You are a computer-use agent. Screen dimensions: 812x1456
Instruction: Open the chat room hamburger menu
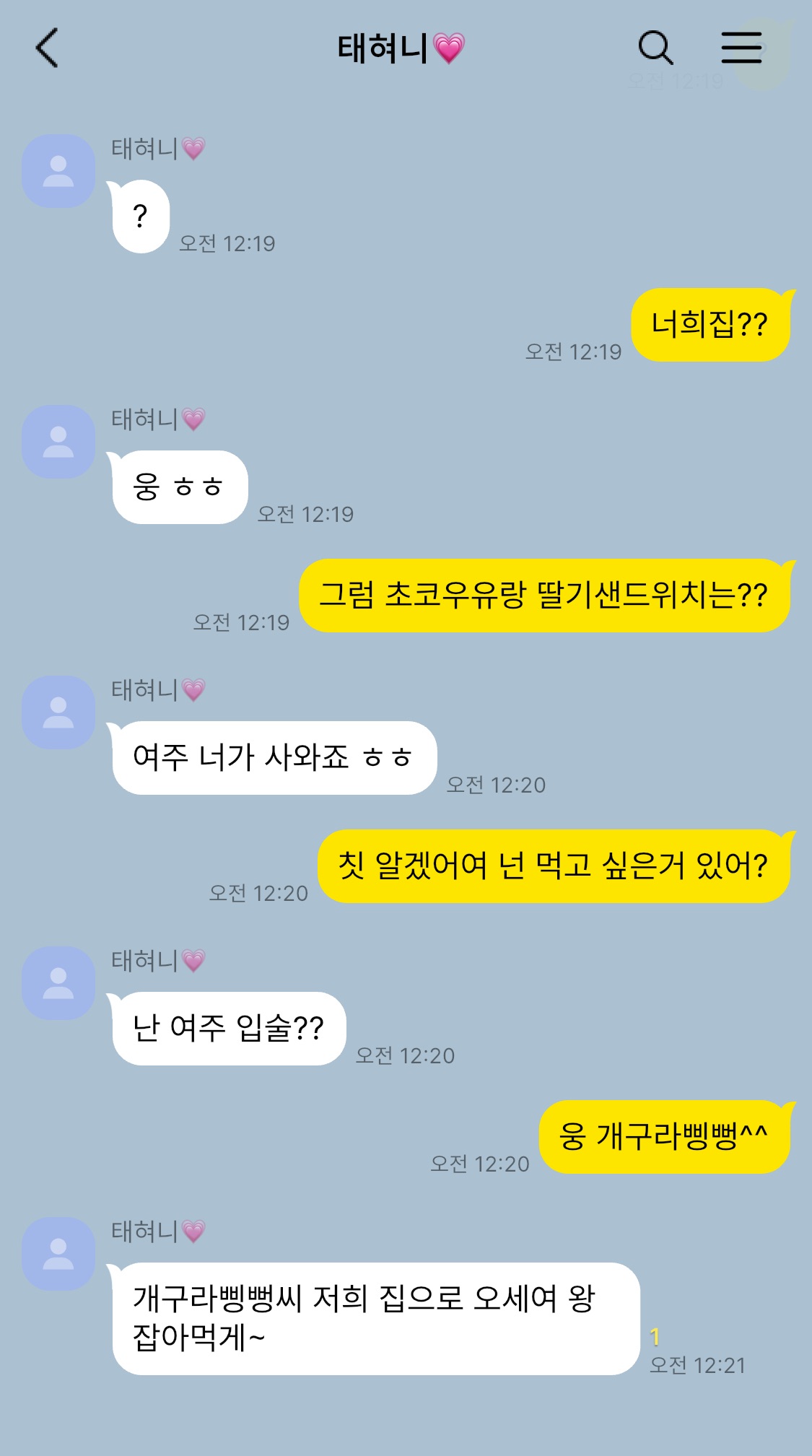click(741, 48)
